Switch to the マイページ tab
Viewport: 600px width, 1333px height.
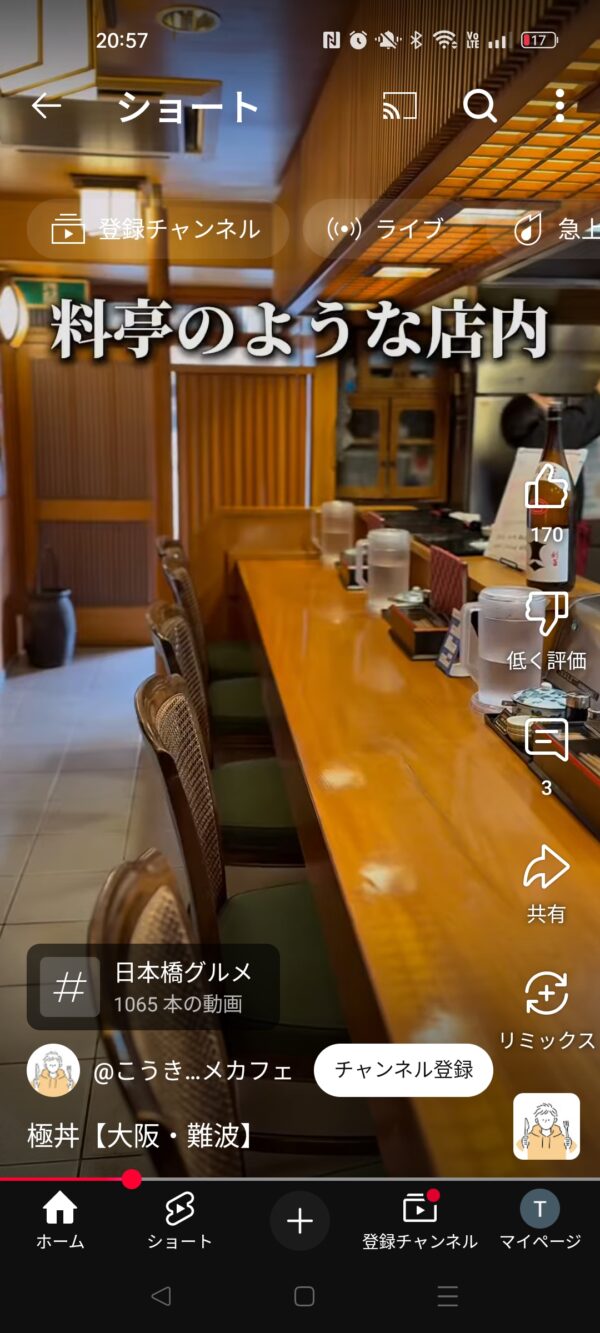(540, 1222)
